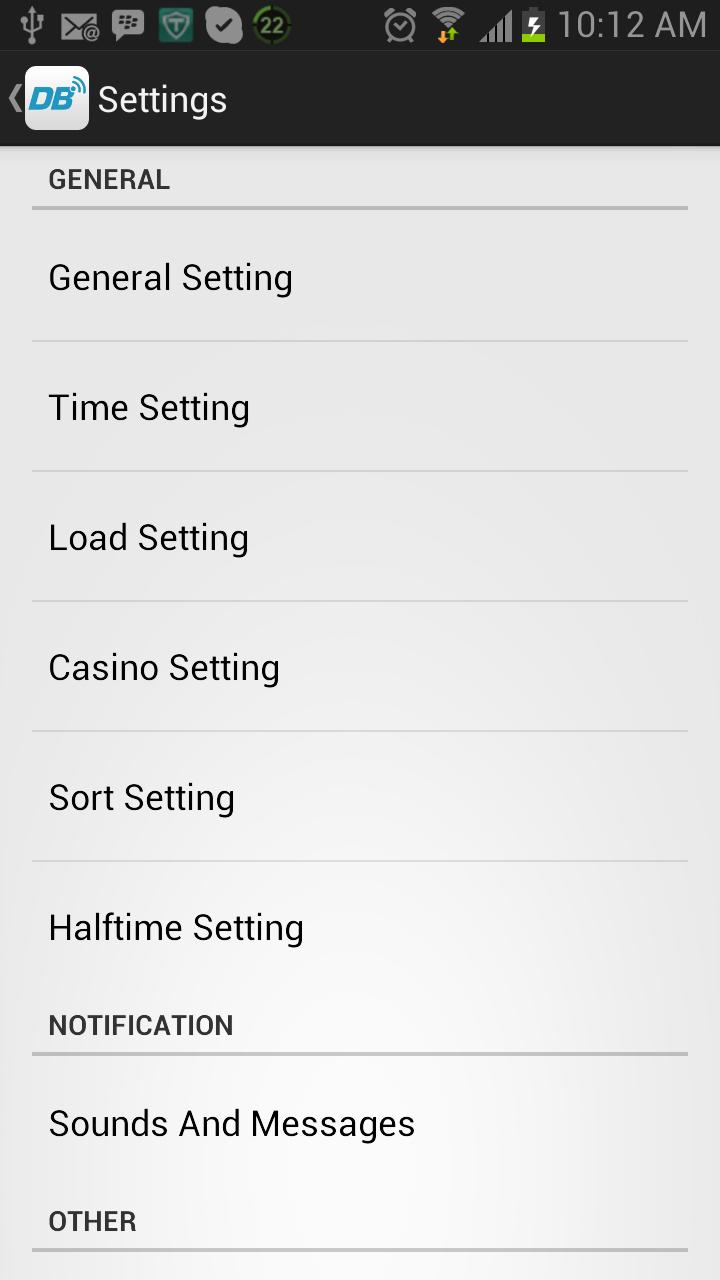Open the email notification icon
Viewport: 720px width, 1280px height.
pyautogui.click(x=80, y=24)
